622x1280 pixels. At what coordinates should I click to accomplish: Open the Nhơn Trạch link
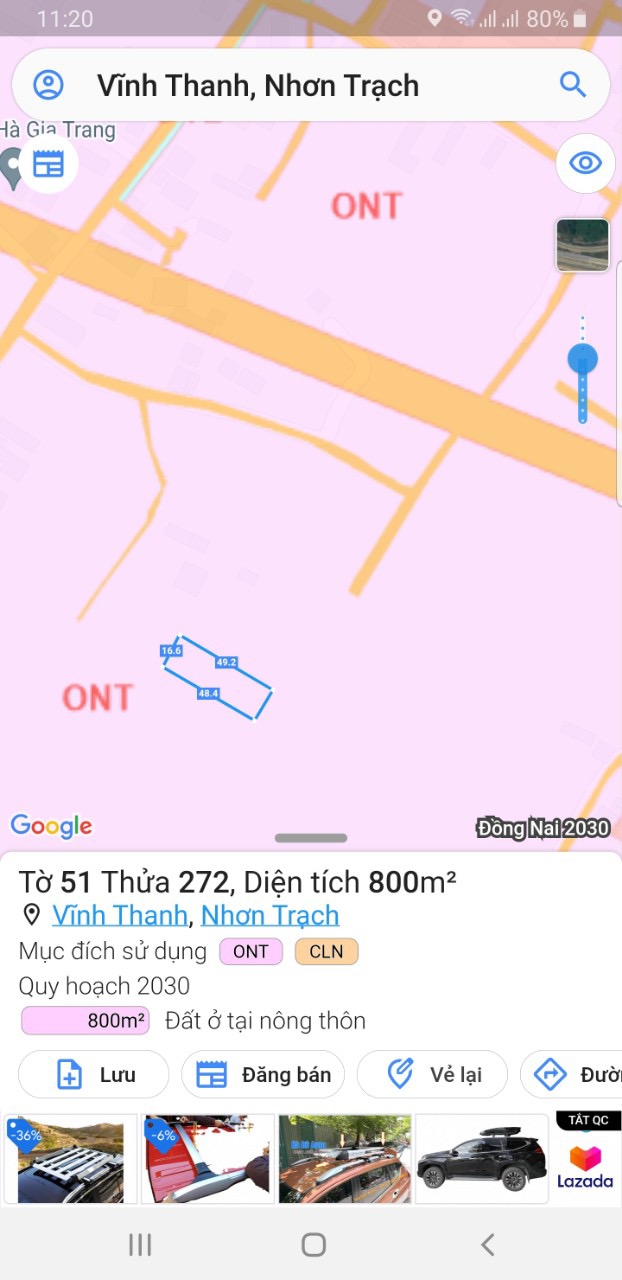[x=269, y=915]
